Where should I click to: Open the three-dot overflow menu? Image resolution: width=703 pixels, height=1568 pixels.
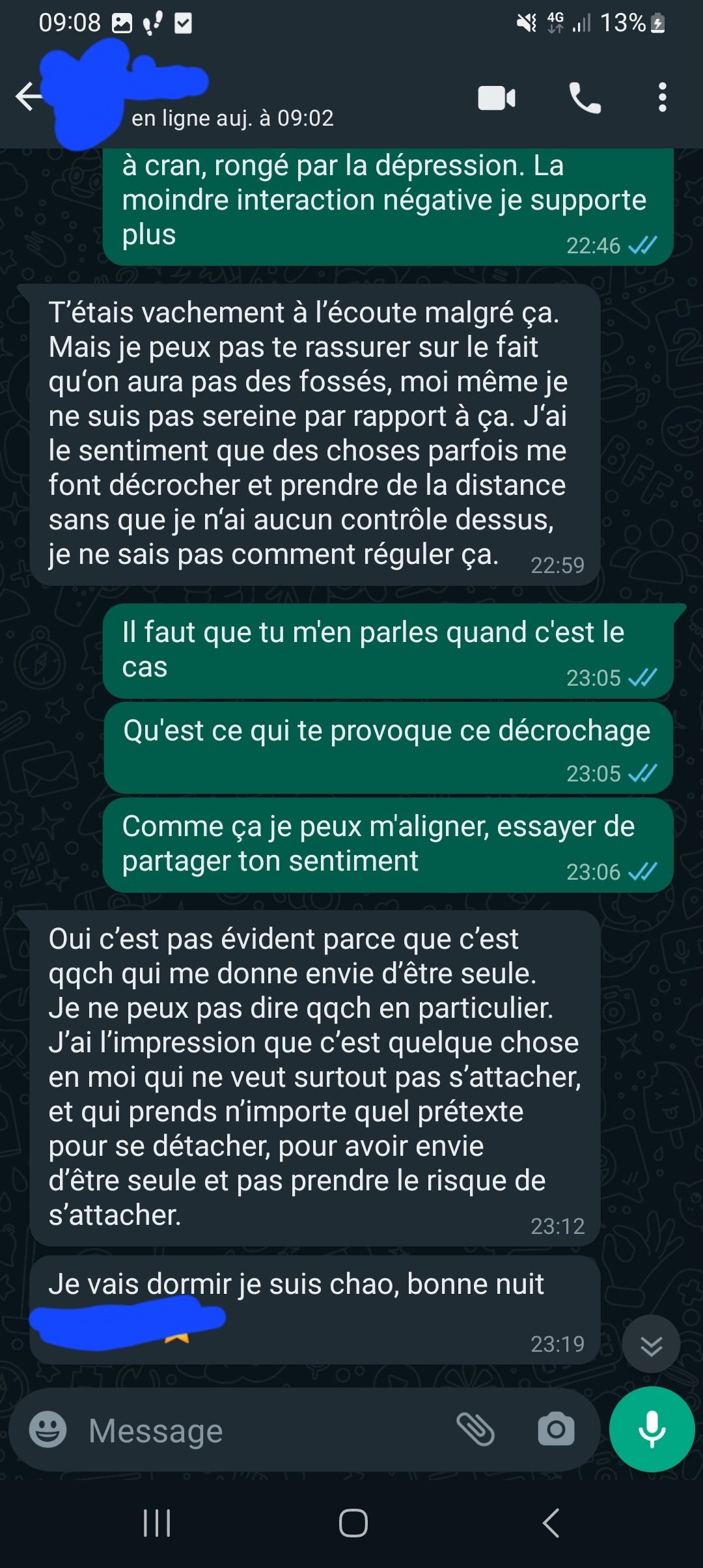pyautogui.click(x=662, y=98)
